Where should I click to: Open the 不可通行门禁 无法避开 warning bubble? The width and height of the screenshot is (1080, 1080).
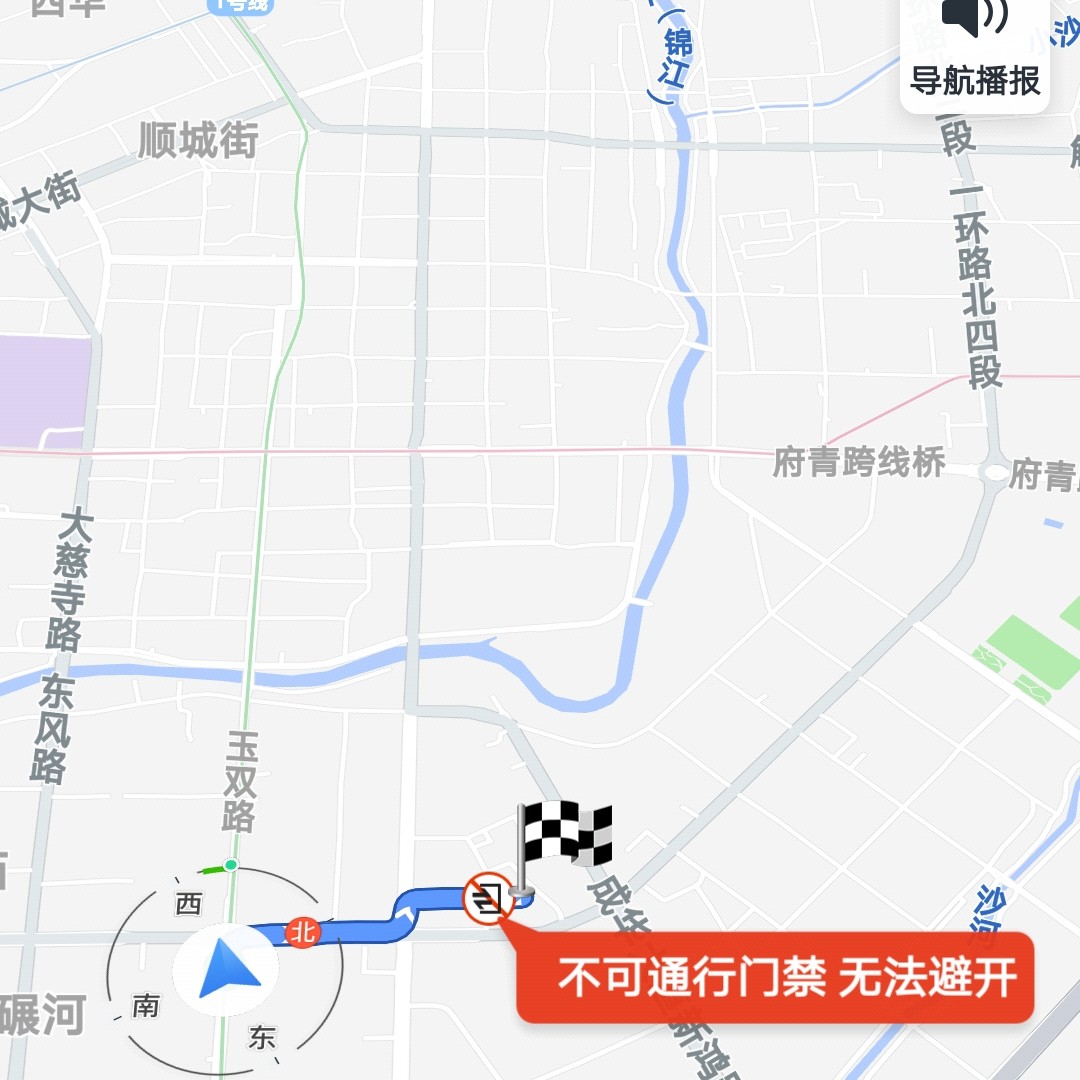[x=775, y=977]
